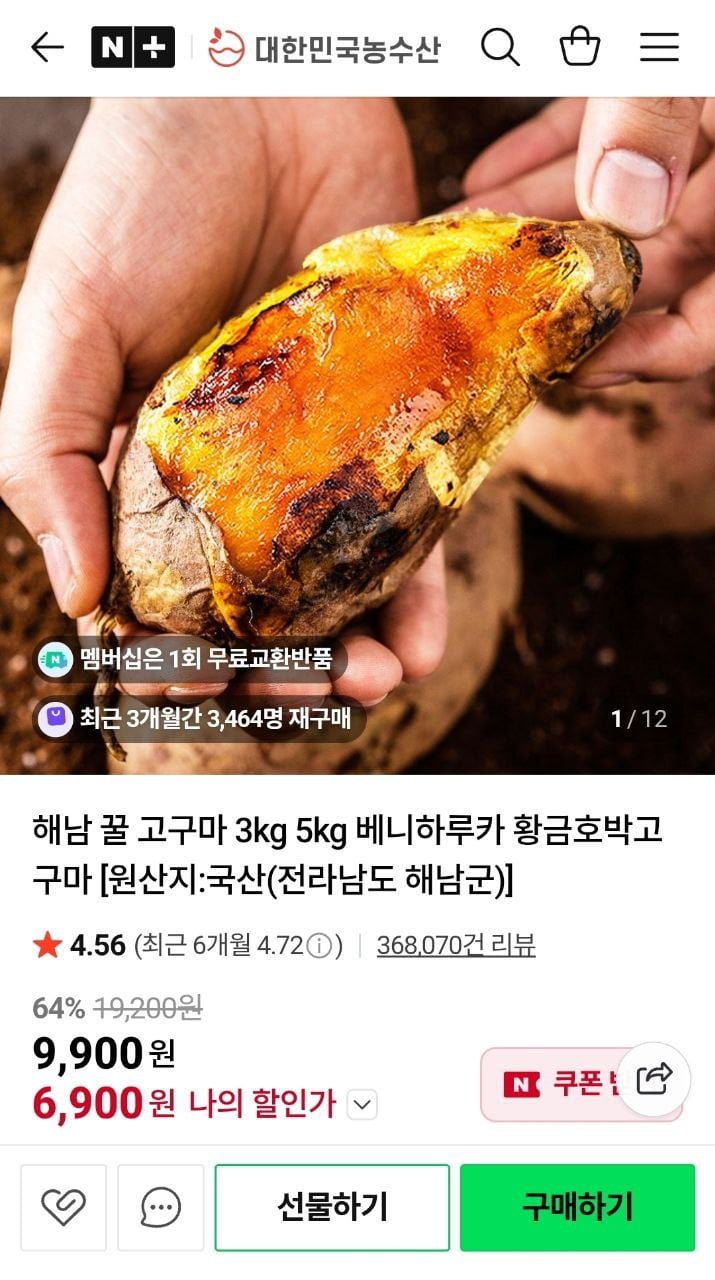Share this product
The height and width of the screenshot is (1280, 715).
tap(654, 1078)
